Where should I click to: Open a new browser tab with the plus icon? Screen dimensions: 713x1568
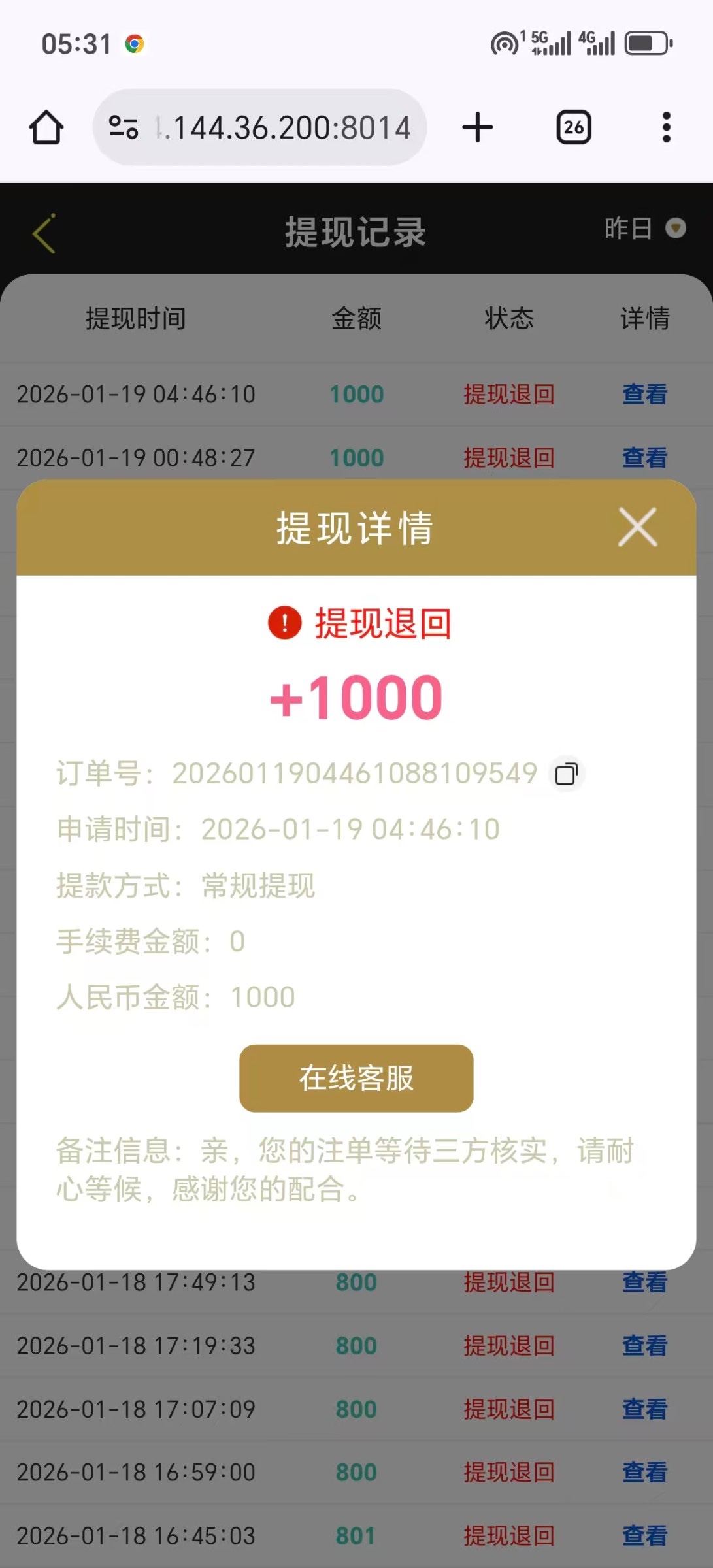pyautogui.click(x=476, y=127)
